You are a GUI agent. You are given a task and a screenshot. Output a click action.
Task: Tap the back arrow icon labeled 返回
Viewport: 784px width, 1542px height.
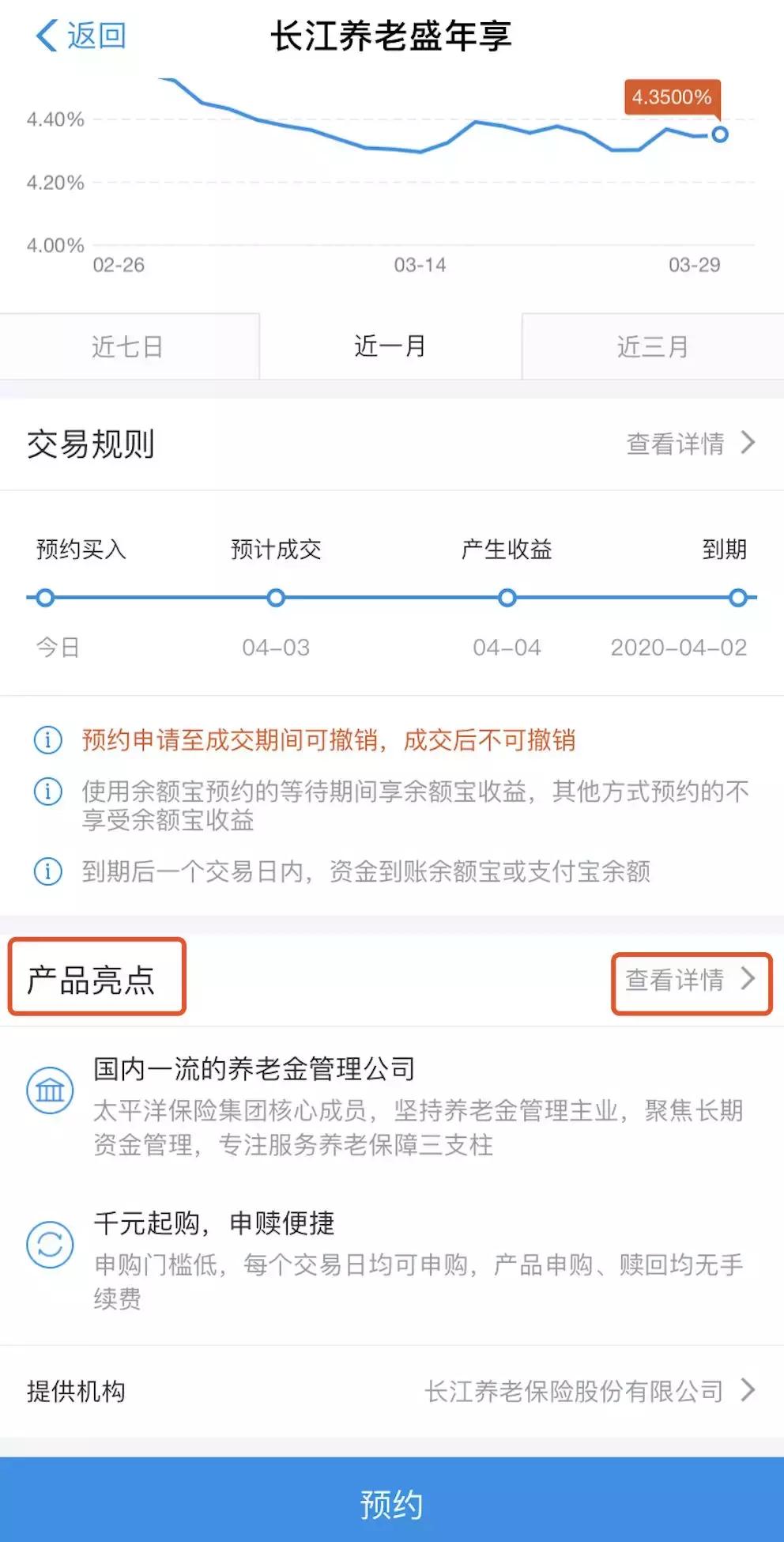click(46, 36)
